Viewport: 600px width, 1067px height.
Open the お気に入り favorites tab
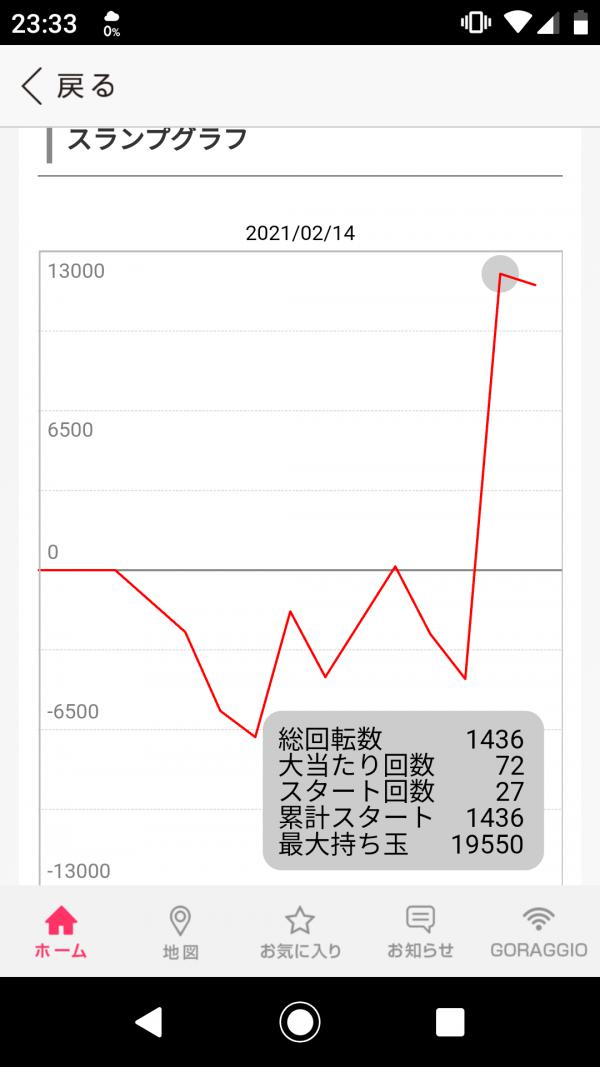click(300, 931)
